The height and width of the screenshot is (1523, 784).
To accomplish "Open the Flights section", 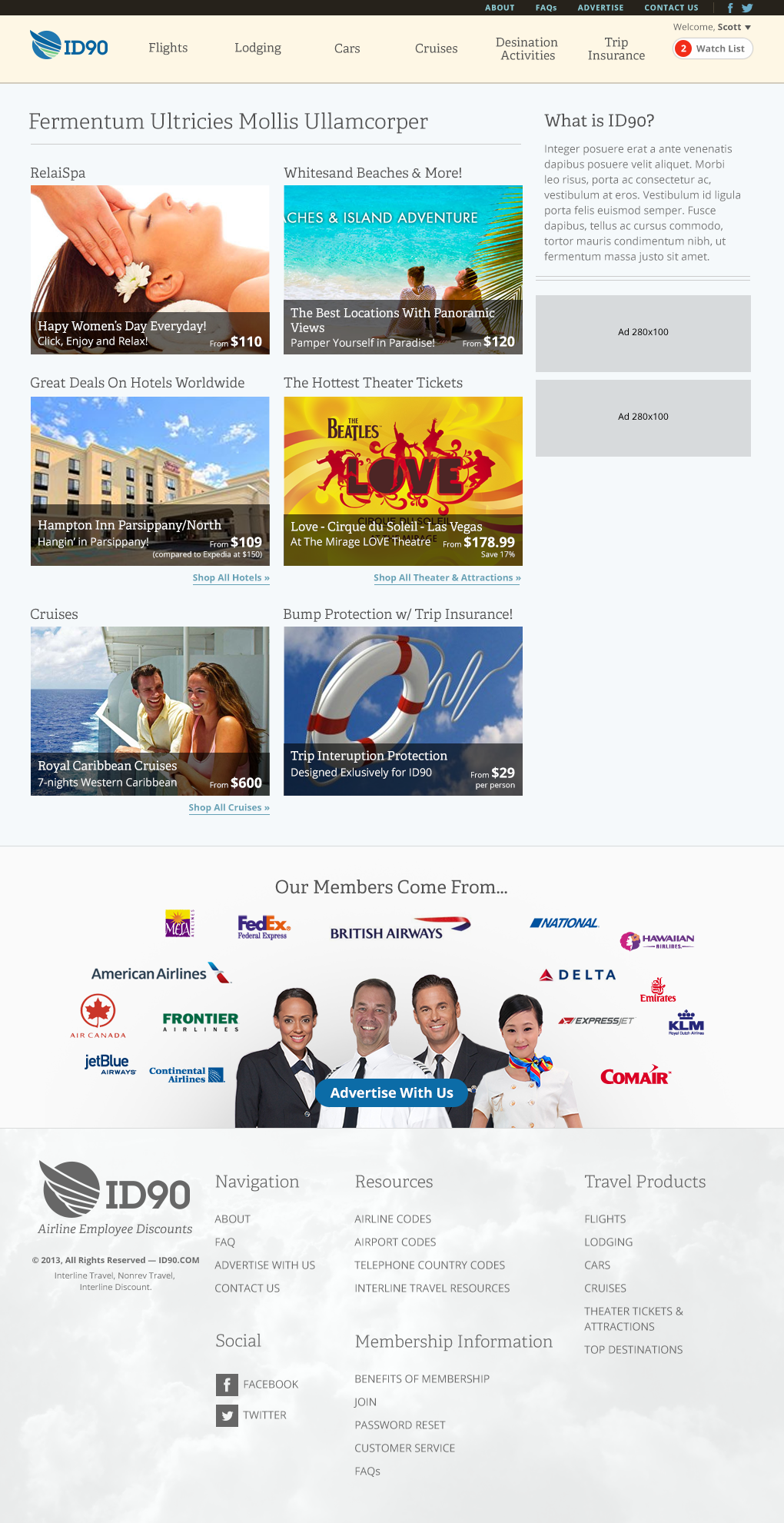I will 168,48.
